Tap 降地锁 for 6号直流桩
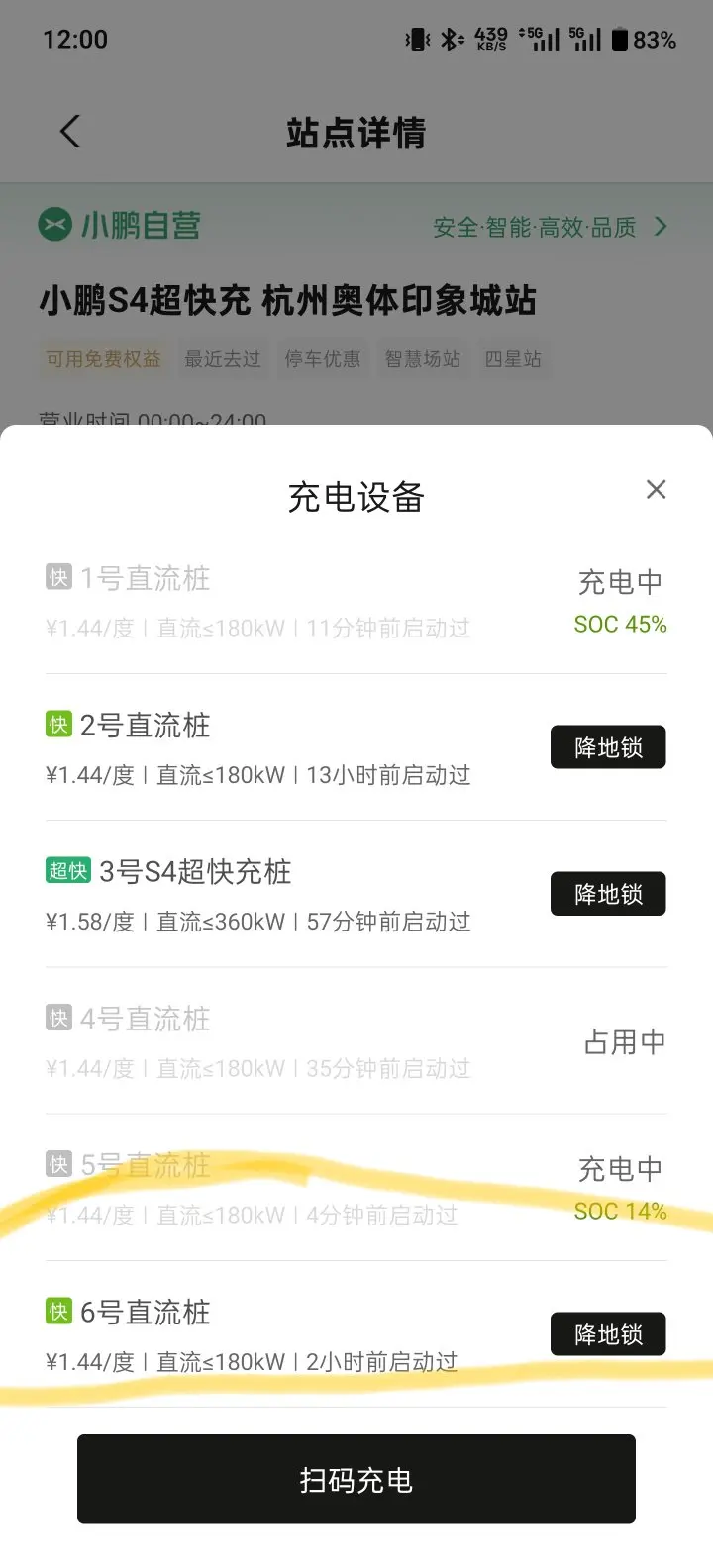This screenshot has width=713, height=1568. [608, 1334]
